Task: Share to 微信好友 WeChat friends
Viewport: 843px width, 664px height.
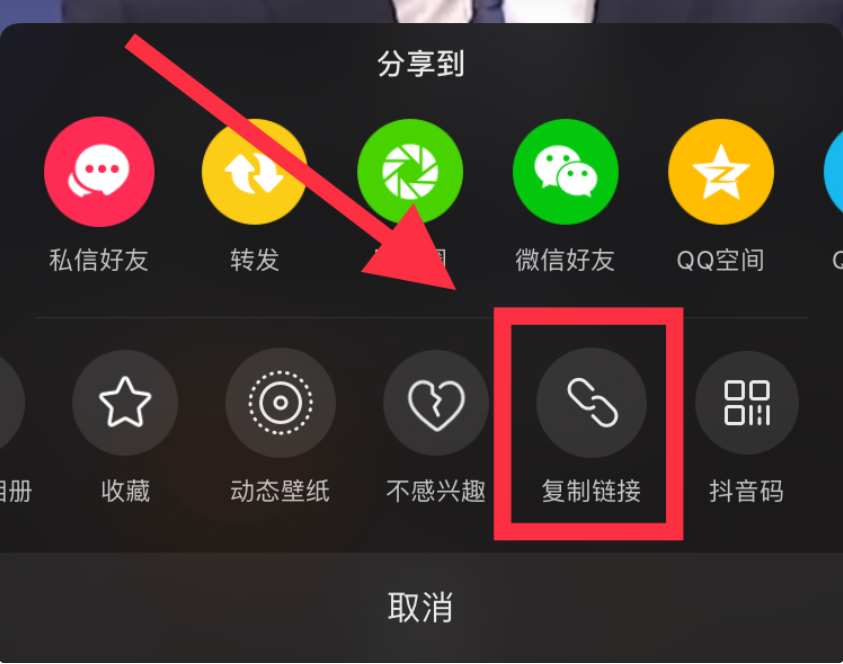Action: 565,172
